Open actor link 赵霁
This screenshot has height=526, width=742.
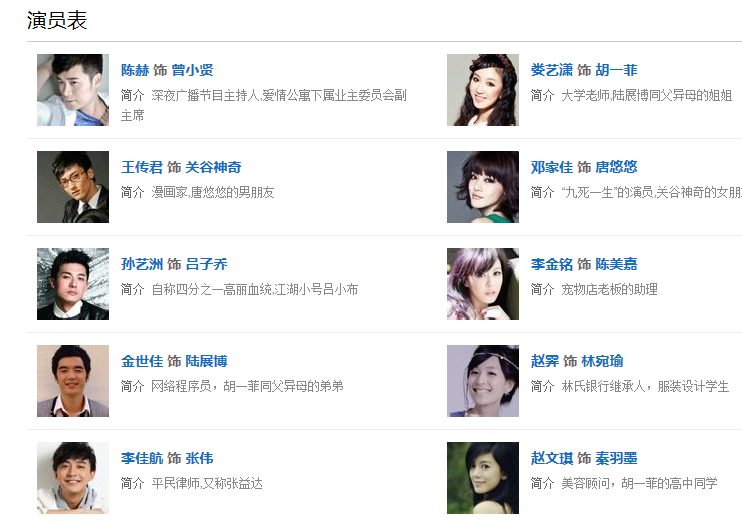click(544, 361)
